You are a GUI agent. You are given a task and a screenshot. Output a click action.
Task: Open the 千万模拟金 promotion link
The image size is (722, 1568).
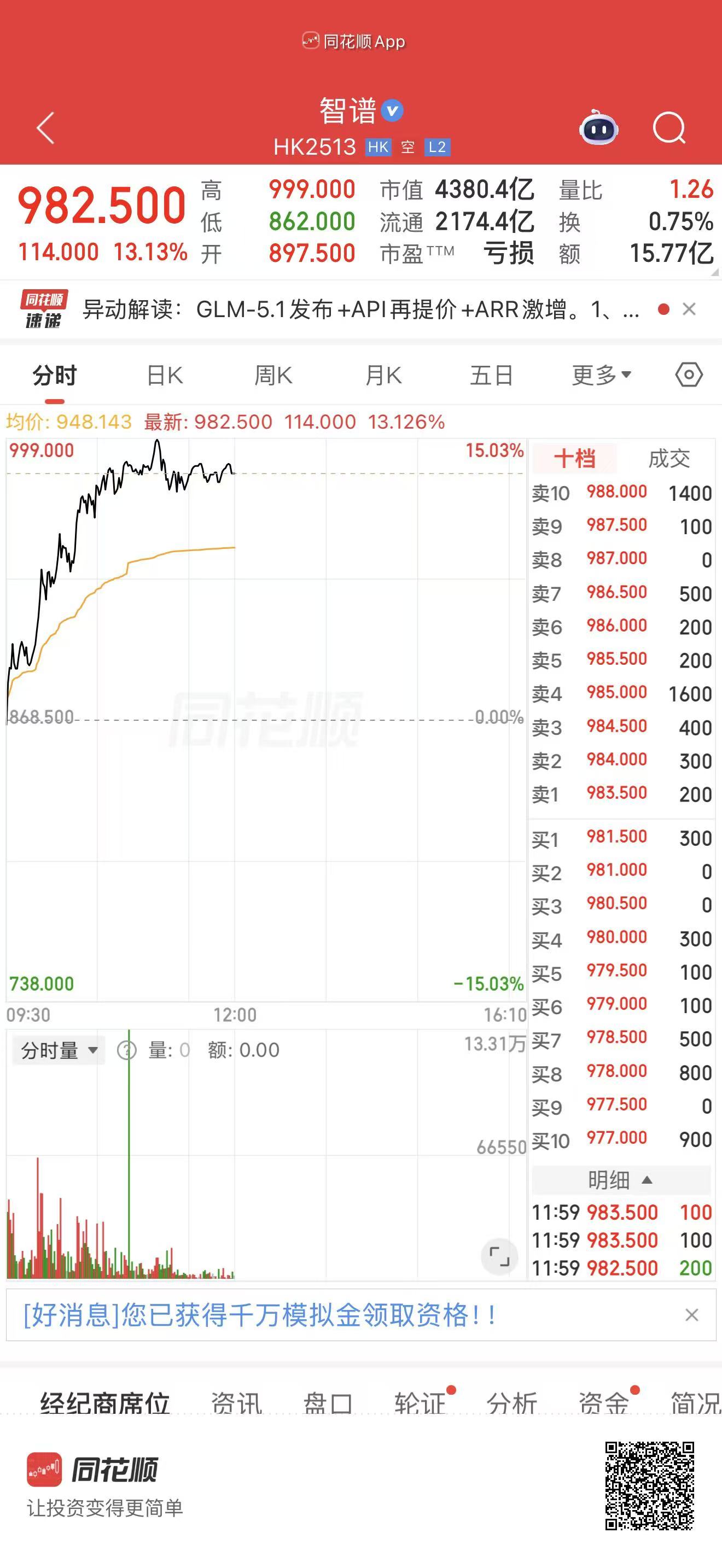click(259, 1315)
